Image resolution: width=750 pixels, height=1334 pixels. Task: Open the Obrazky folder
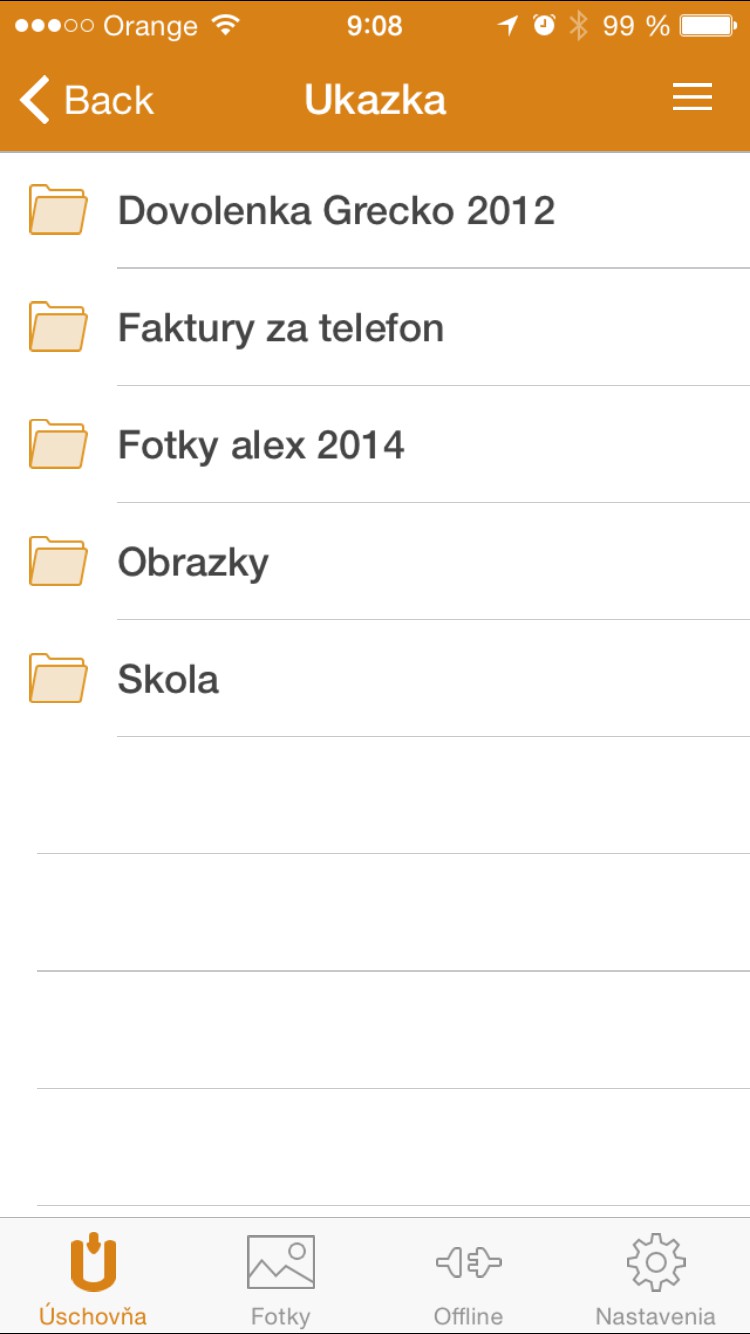pyautogui.click(x=193, y=562)
